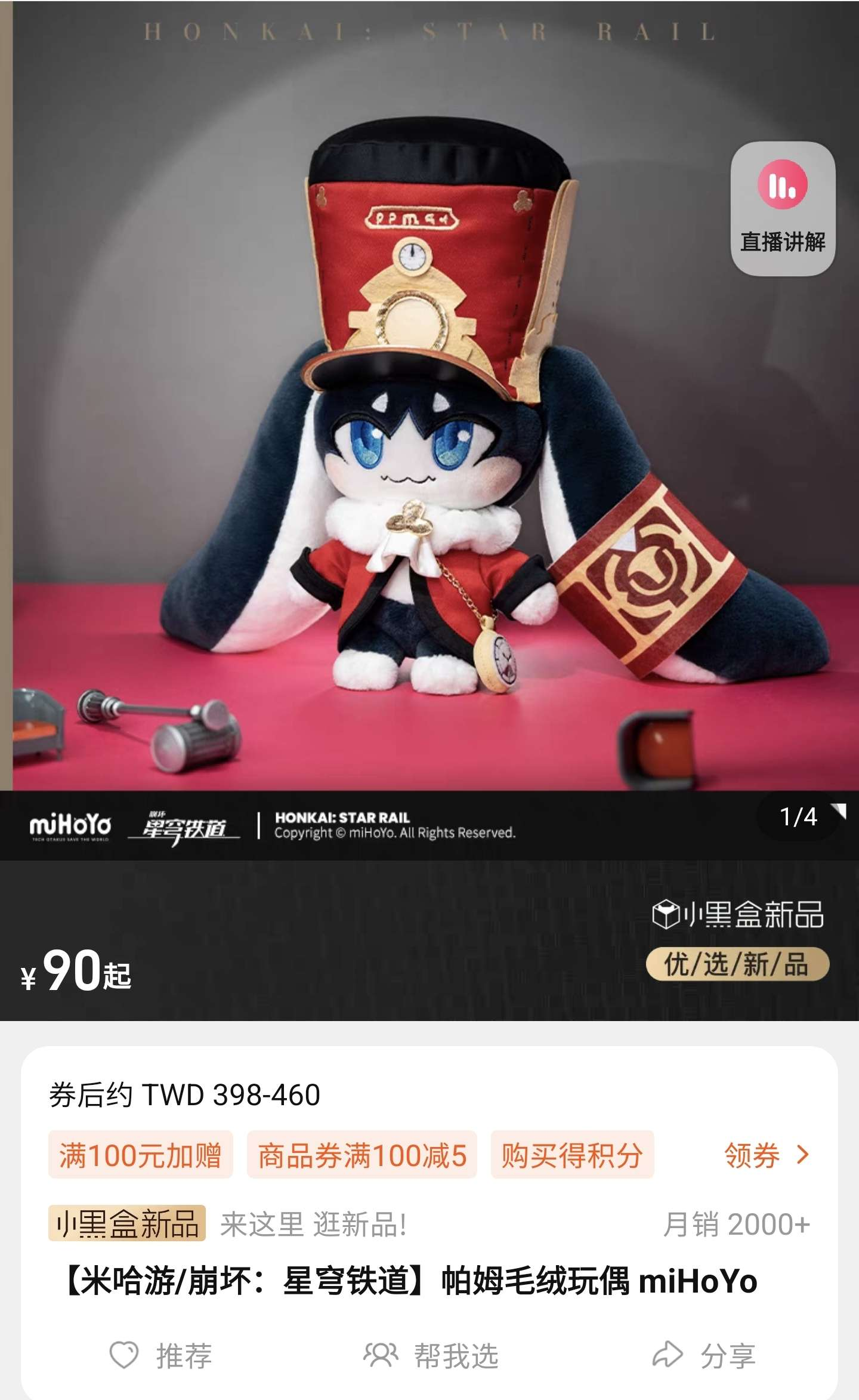Open the 直播讲解 live explanation button
Viewport: 859px width, 1400px height.
(782, 208)
